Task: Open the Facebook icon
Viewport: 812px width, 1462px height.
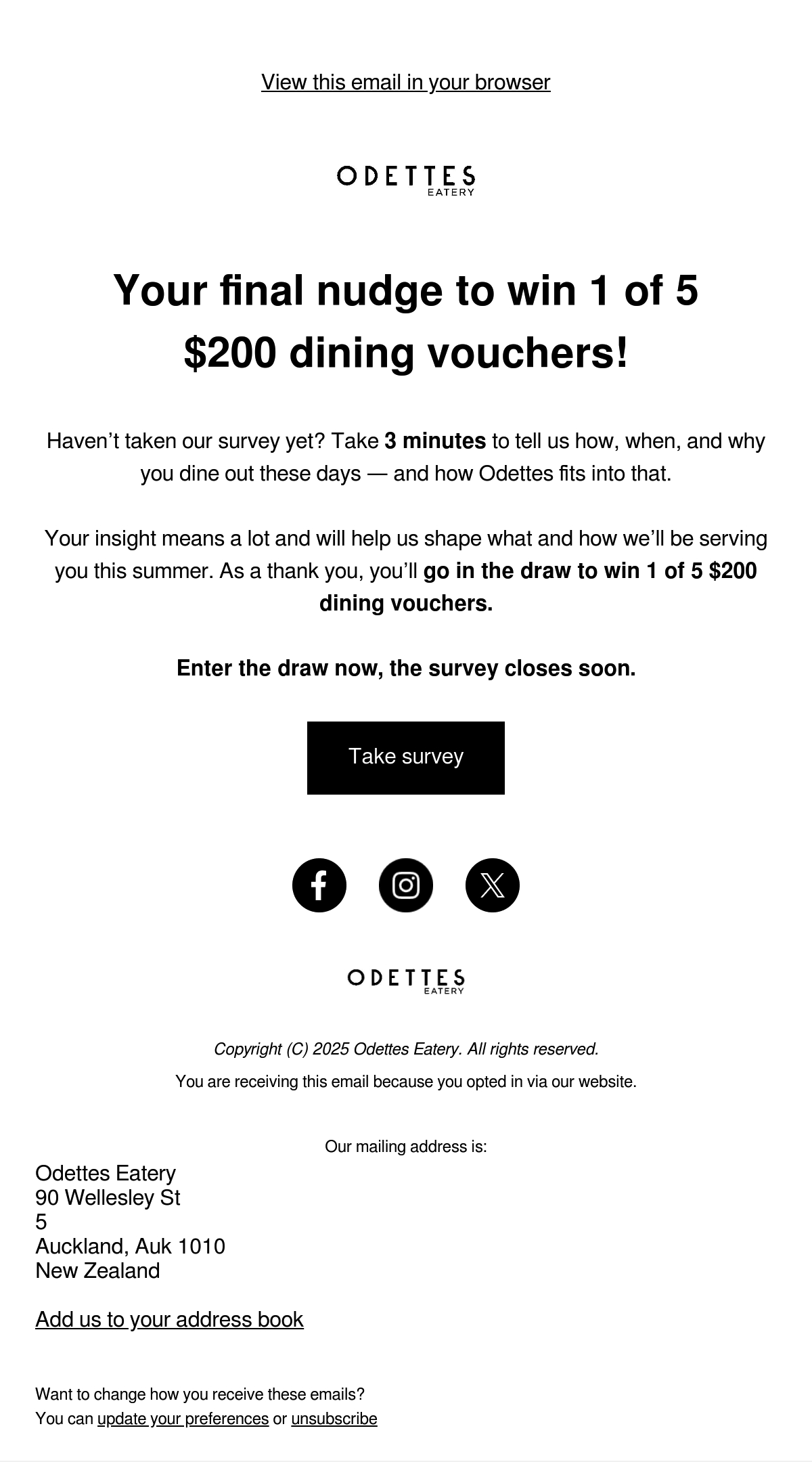Action: tap(319, 885)
